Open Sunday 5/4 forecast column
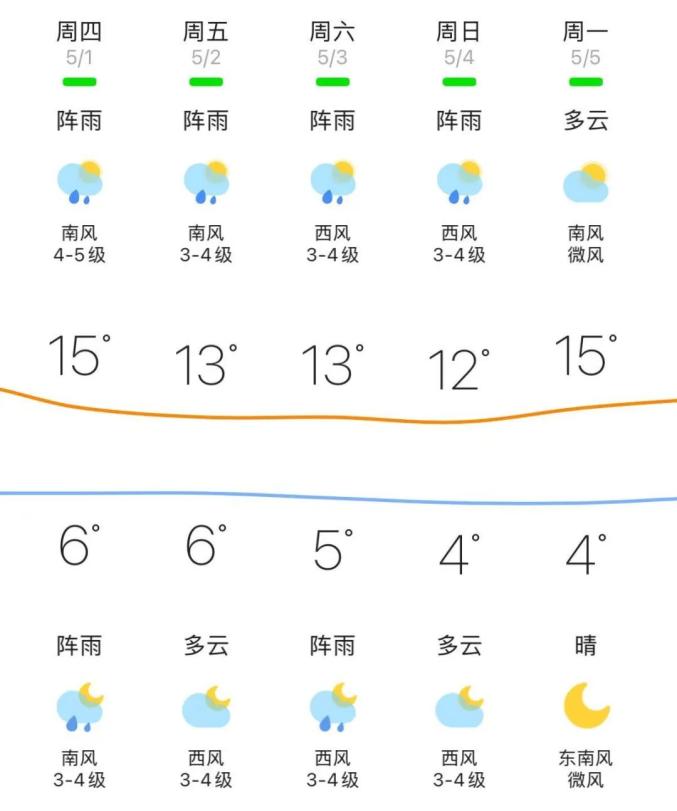This screenshot has width=677, height=811. [x=459, y=43]
